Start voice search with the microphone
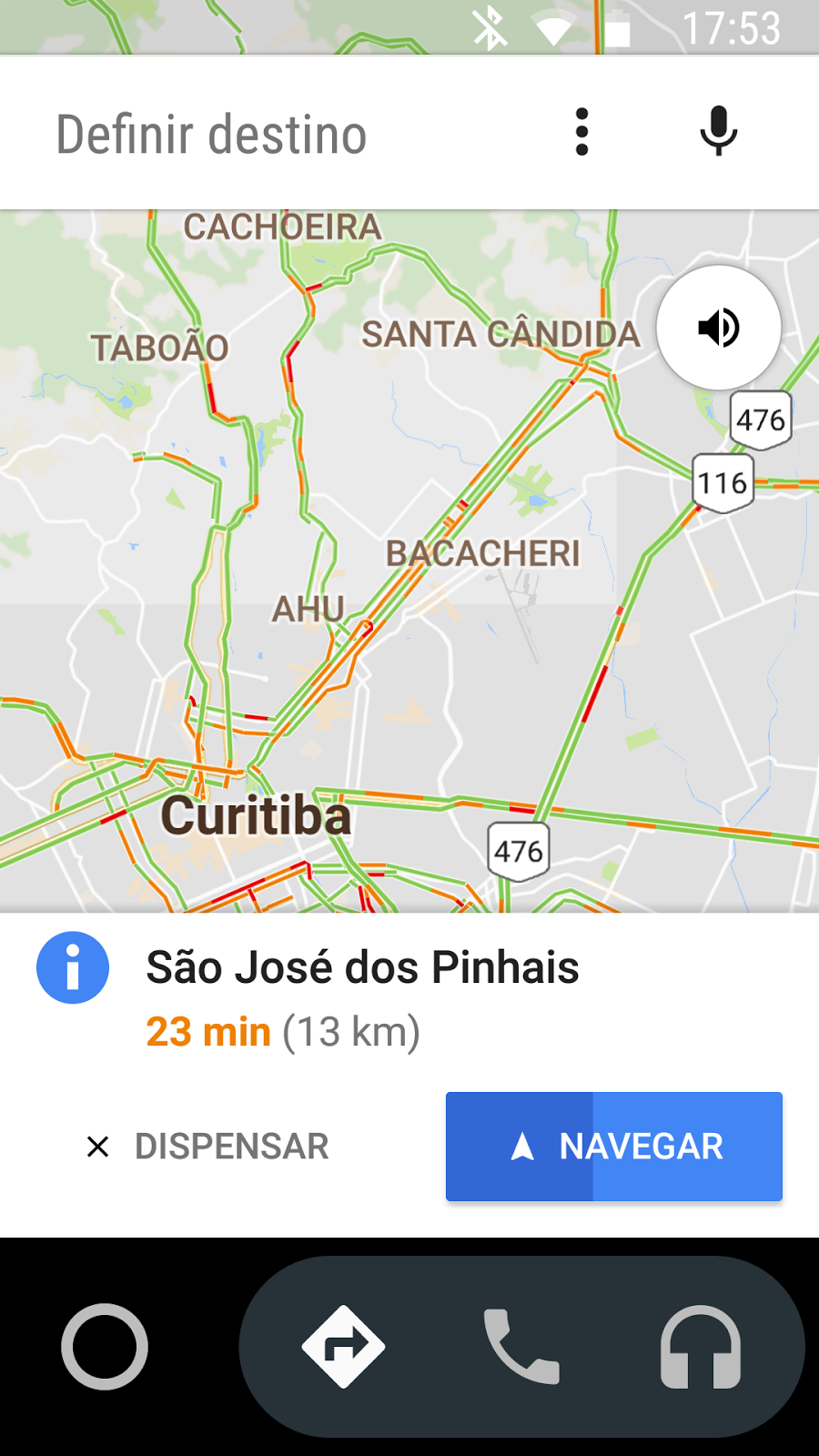The width and height of the screenshot is (819, 1456). pos(718,132)
